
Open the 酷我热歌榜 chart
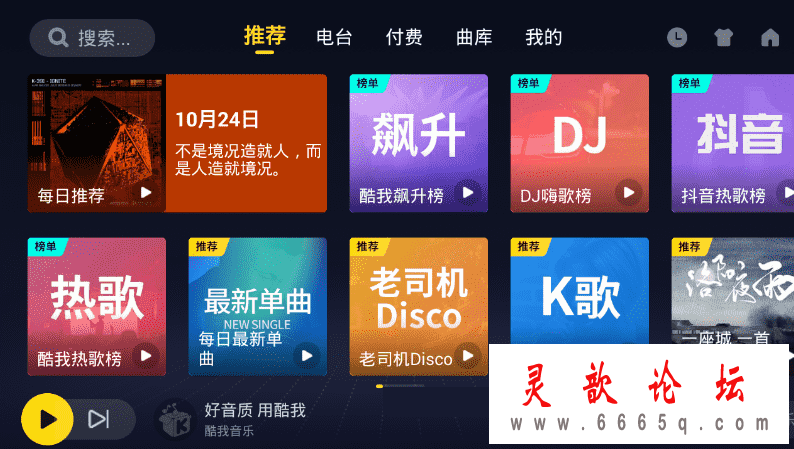(x=96, y=306)
